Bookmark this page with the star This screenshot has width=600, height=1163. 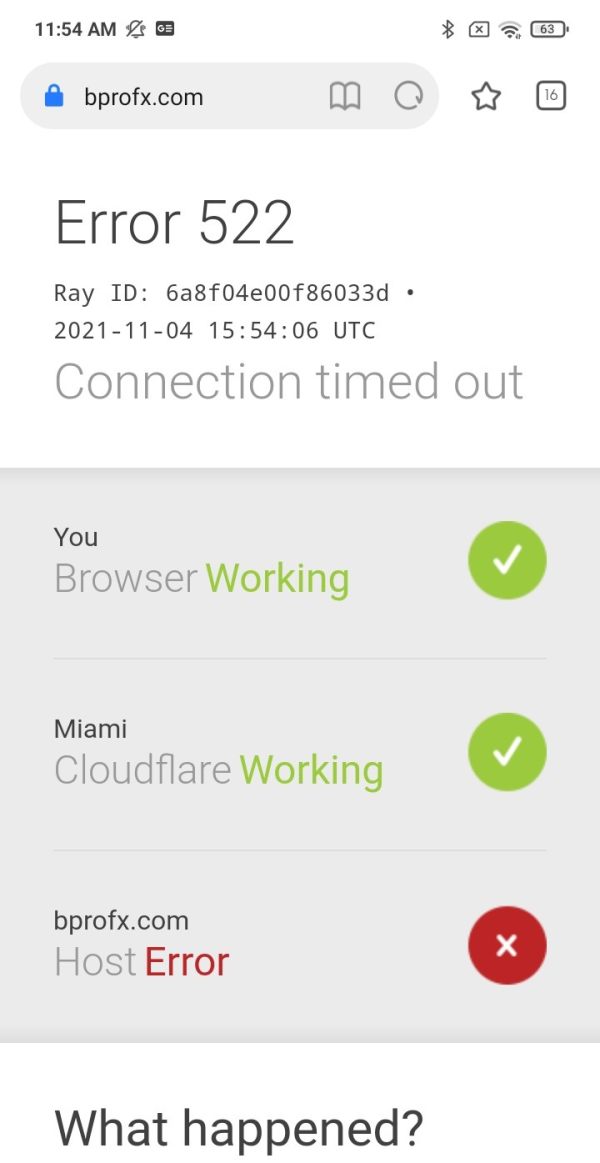click(487, 96)
